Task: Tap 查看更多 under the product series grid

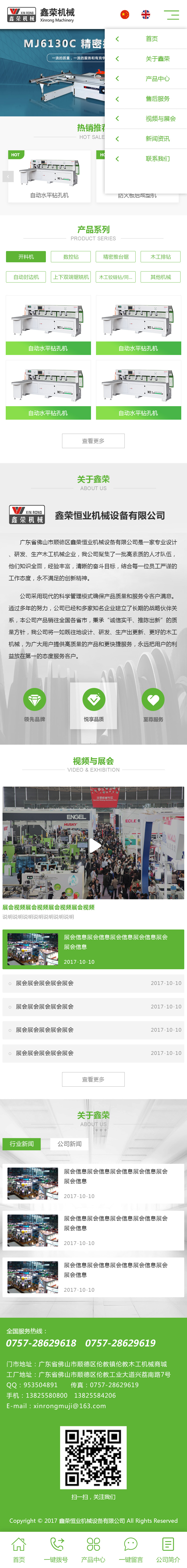Action: pyautogui.click(x=93, y=441)
